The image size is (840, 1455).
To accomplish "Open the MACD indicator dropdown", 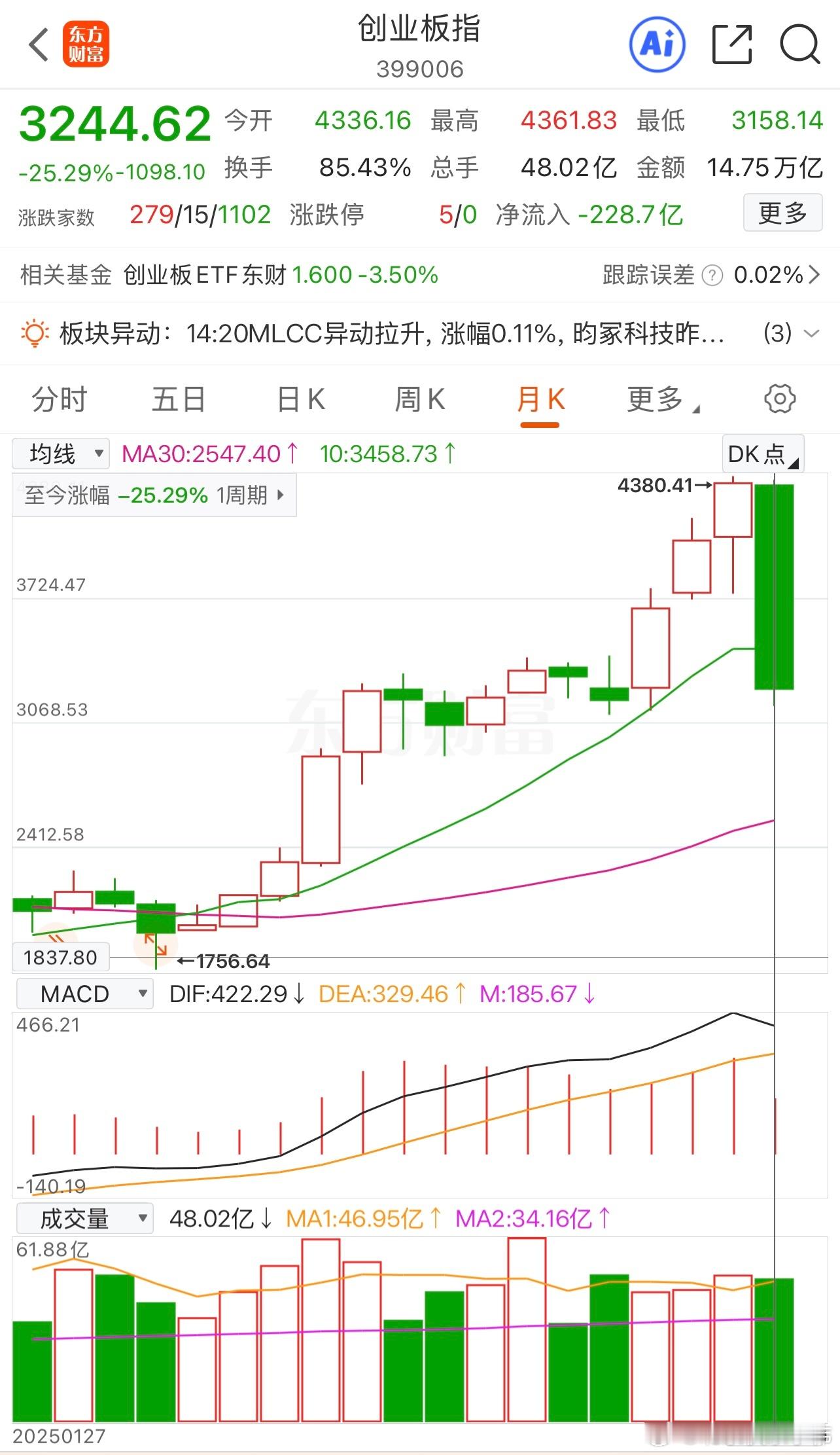I will point(84,994).
